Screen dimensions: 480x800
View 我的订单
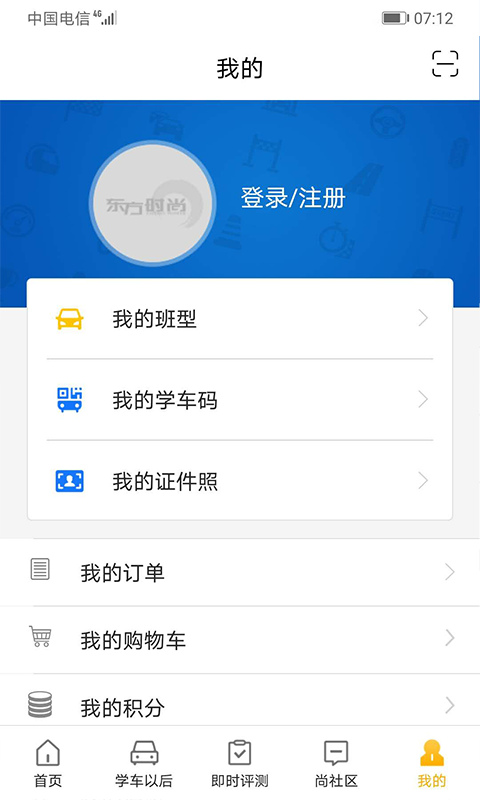(240, 572)
